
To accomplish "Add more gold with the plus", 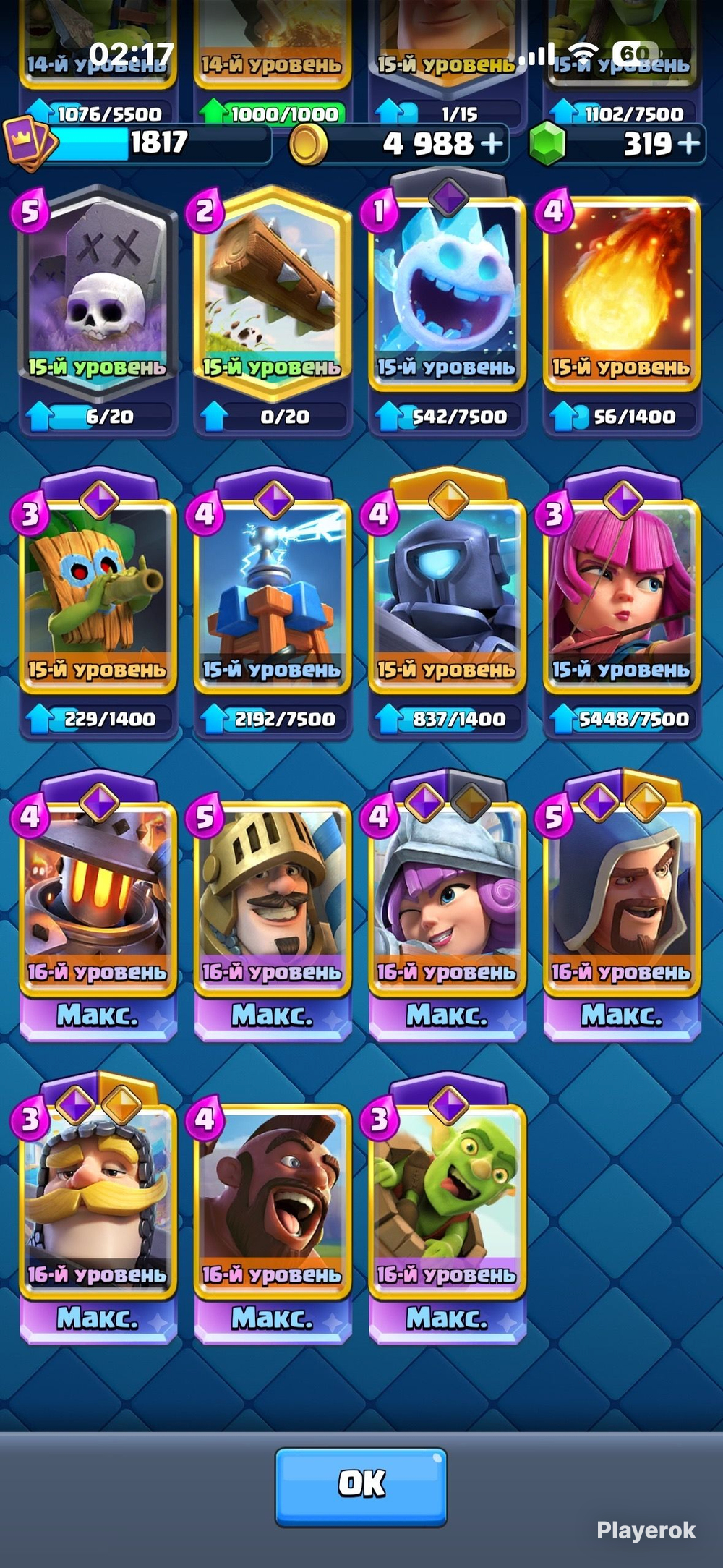I will (x=492, y=143).
